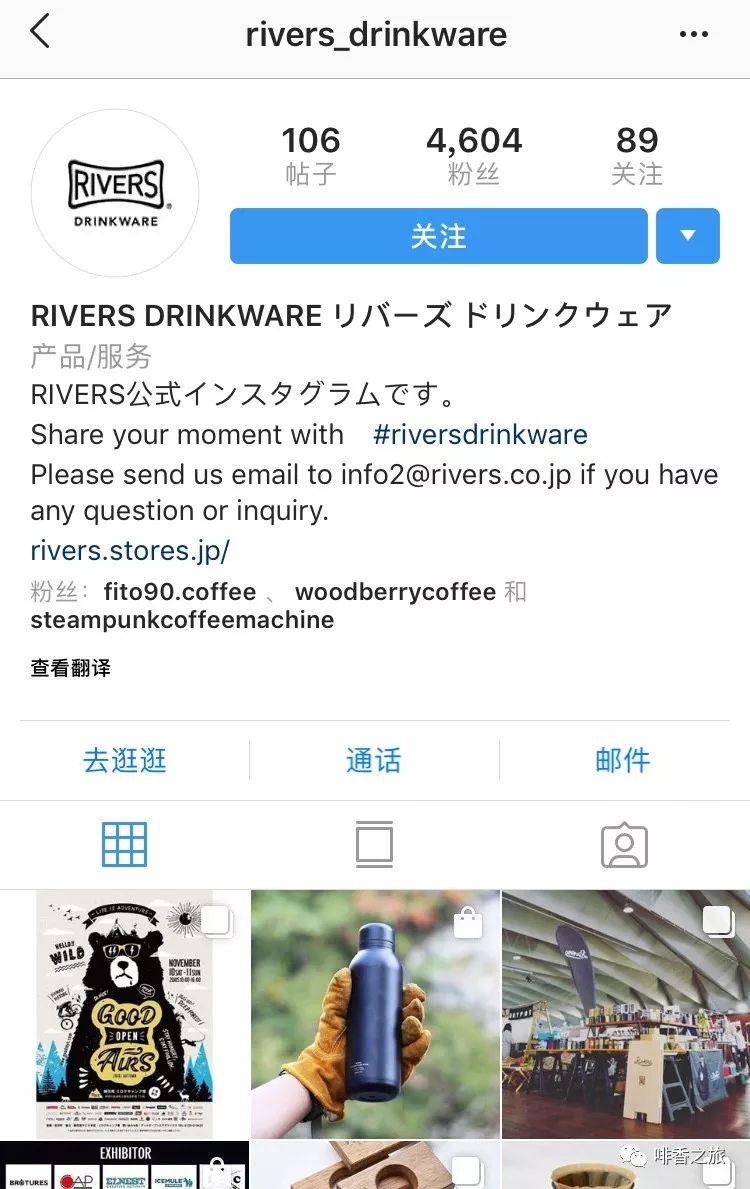The height and width of the screenshot is (1189, 750).
Task: Switch to the tagged photos tab
Action: click(x=624, y=846)
